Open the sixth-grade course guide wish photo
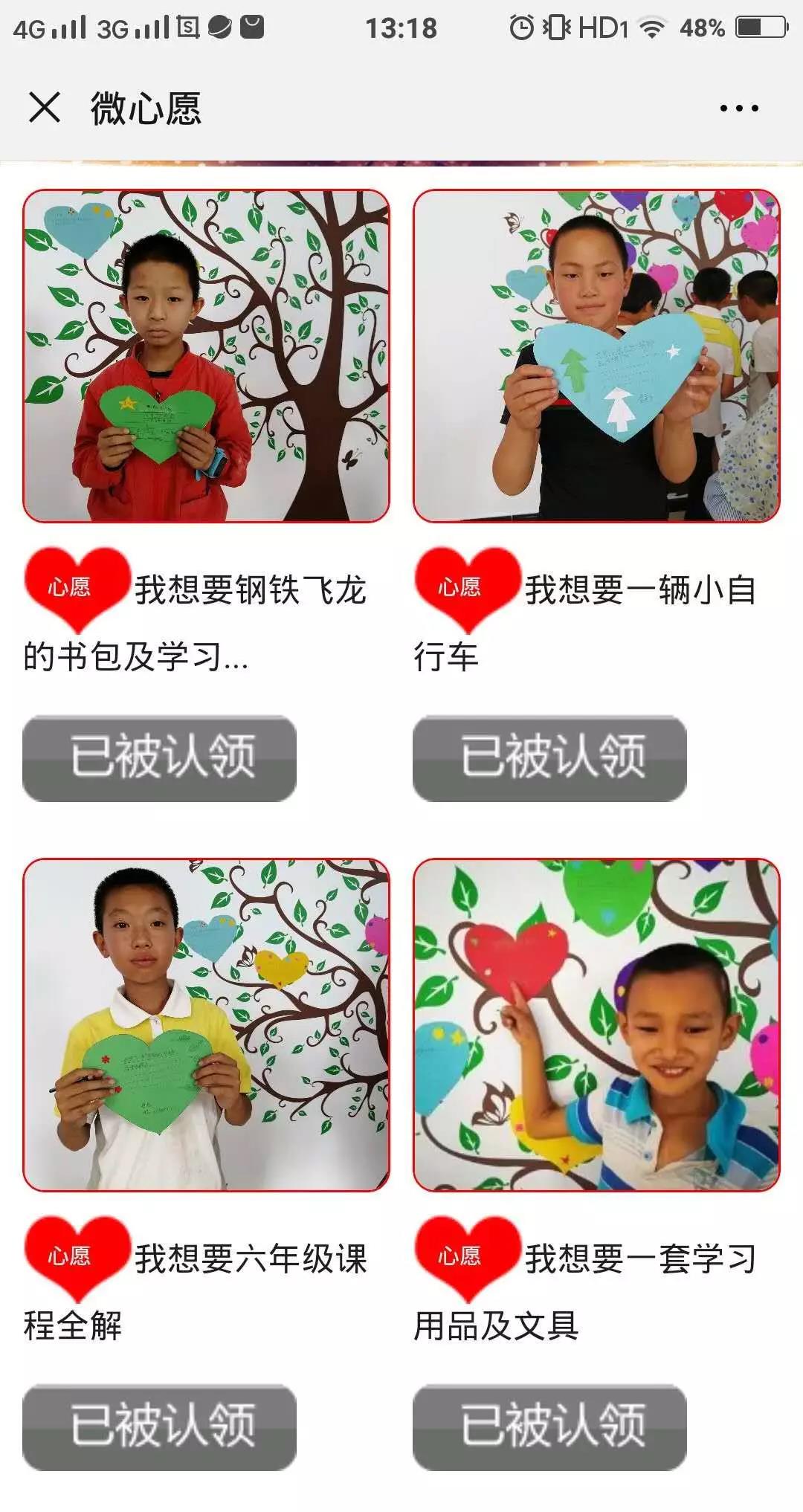Screen dimensions: 803x1512 pos(206,1025)
